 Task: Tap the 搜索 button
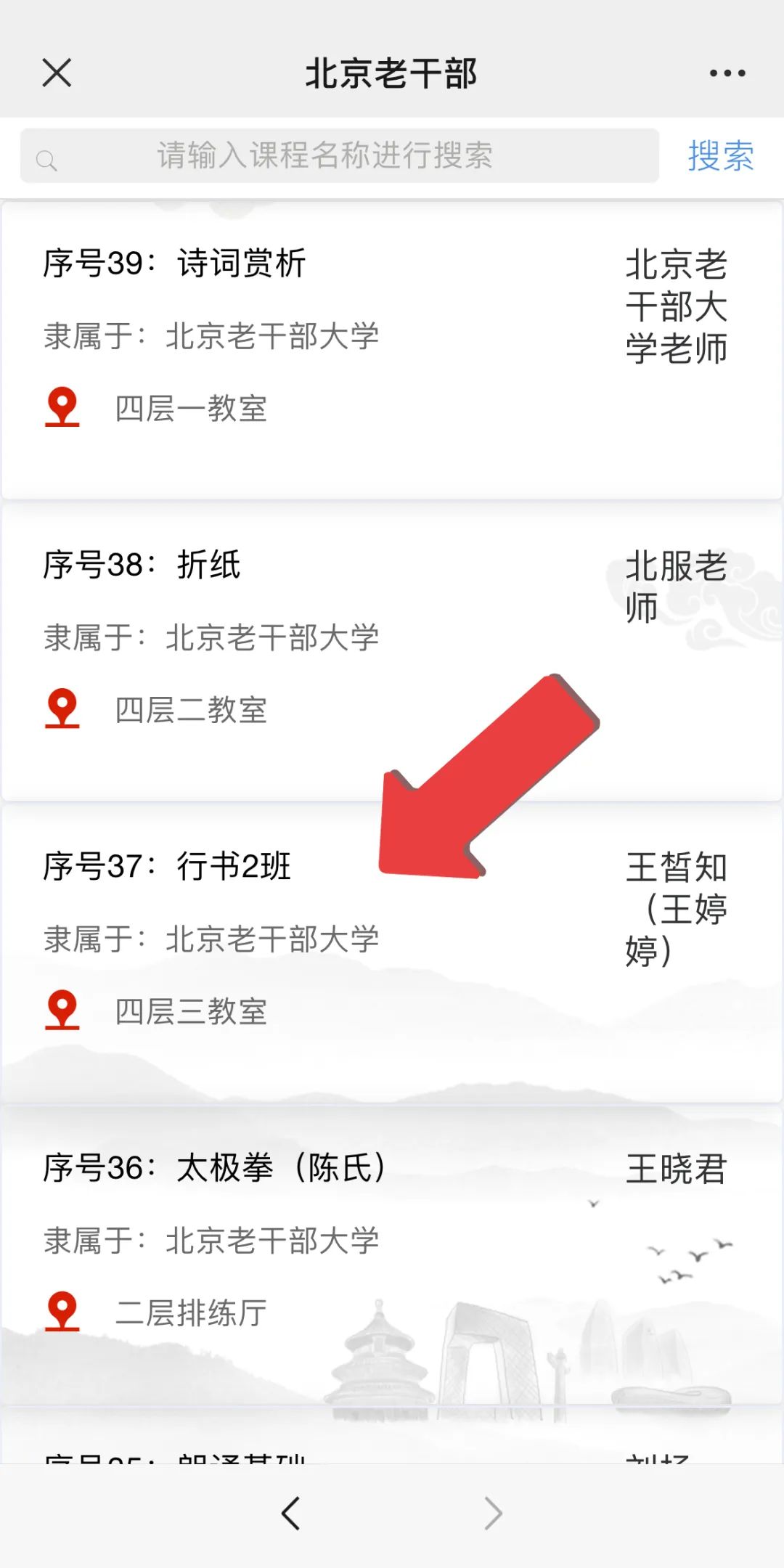(x=721, y=155)
